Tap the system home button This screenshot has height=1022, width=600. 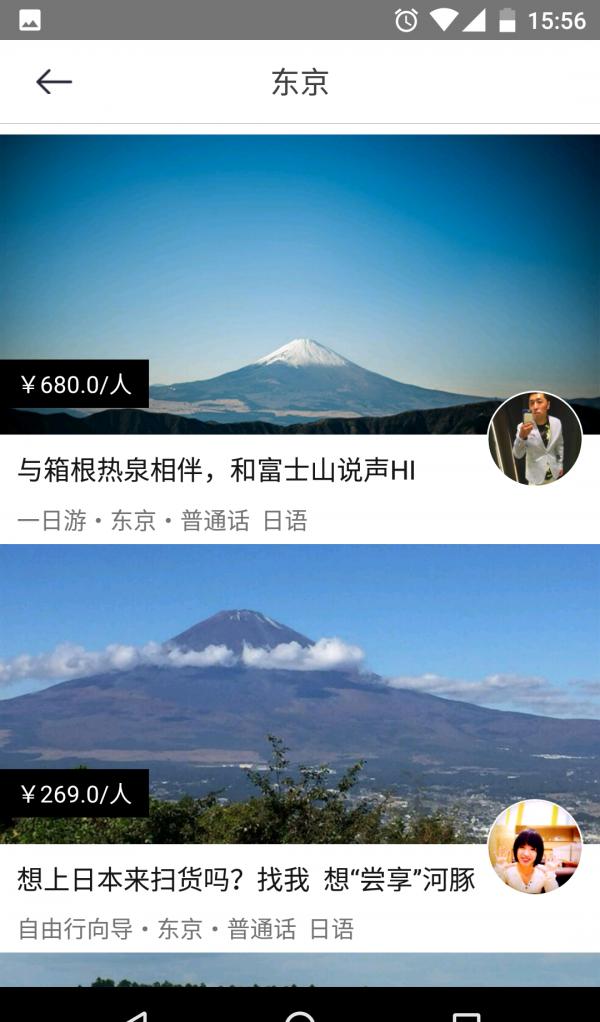tap(300, 1014)
